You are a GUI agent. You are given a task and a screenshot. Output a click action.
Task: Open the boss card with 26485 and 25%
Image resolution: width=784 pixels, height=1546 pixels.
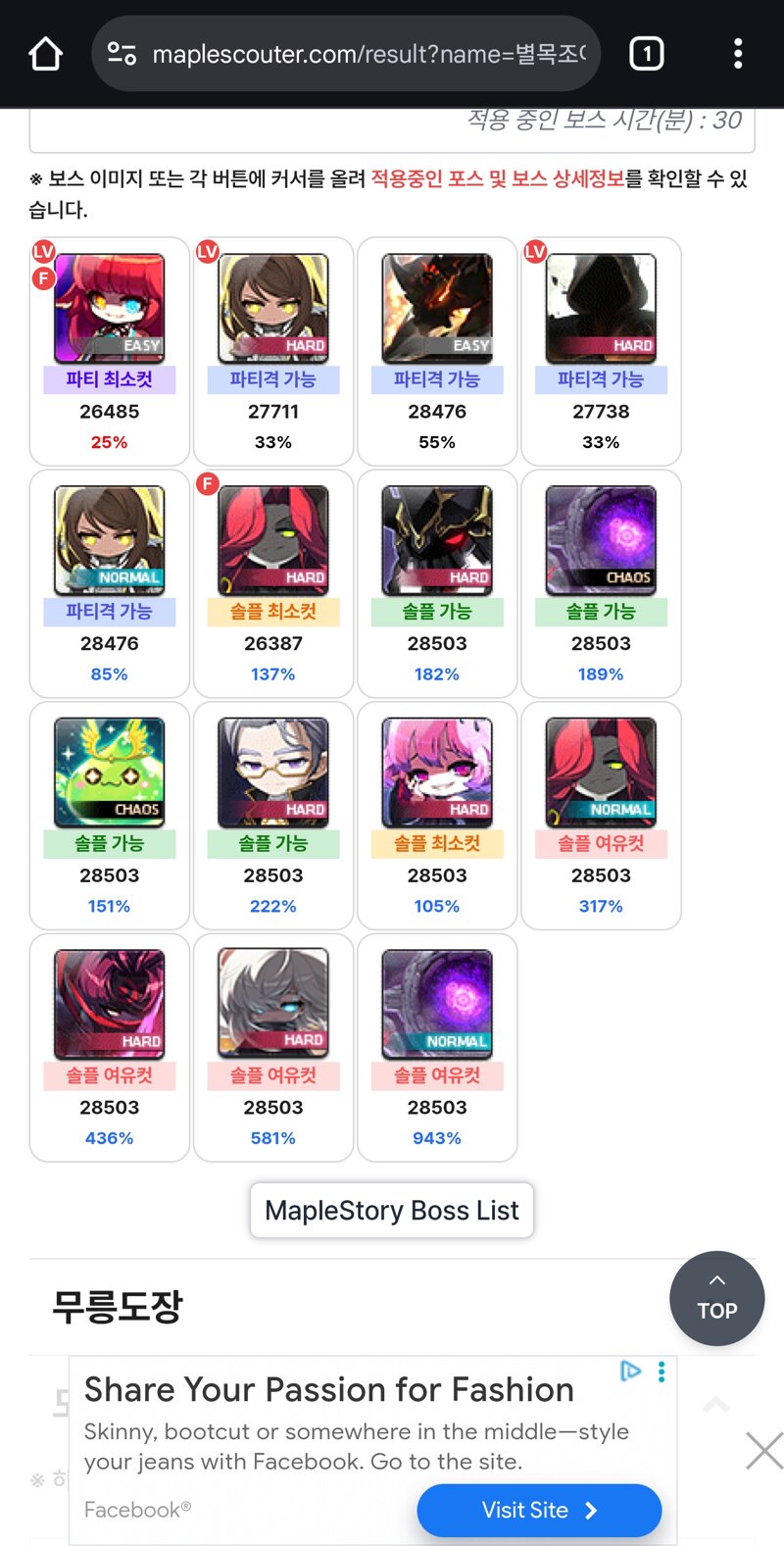click(110, 351)
